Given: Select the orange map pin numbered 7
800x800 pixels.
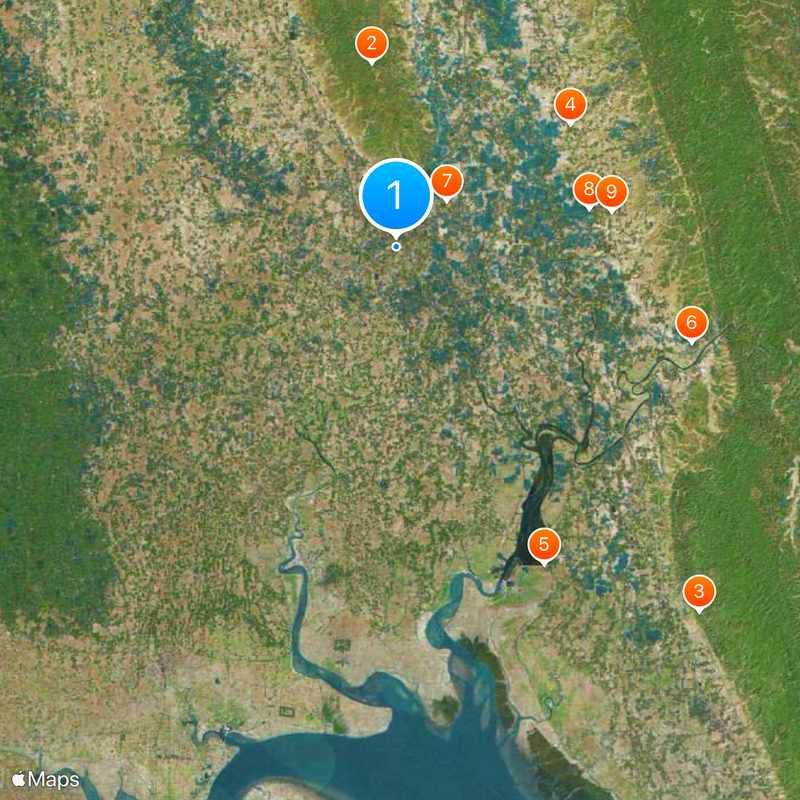Looking at the screenshot, I should pos(447,182).
